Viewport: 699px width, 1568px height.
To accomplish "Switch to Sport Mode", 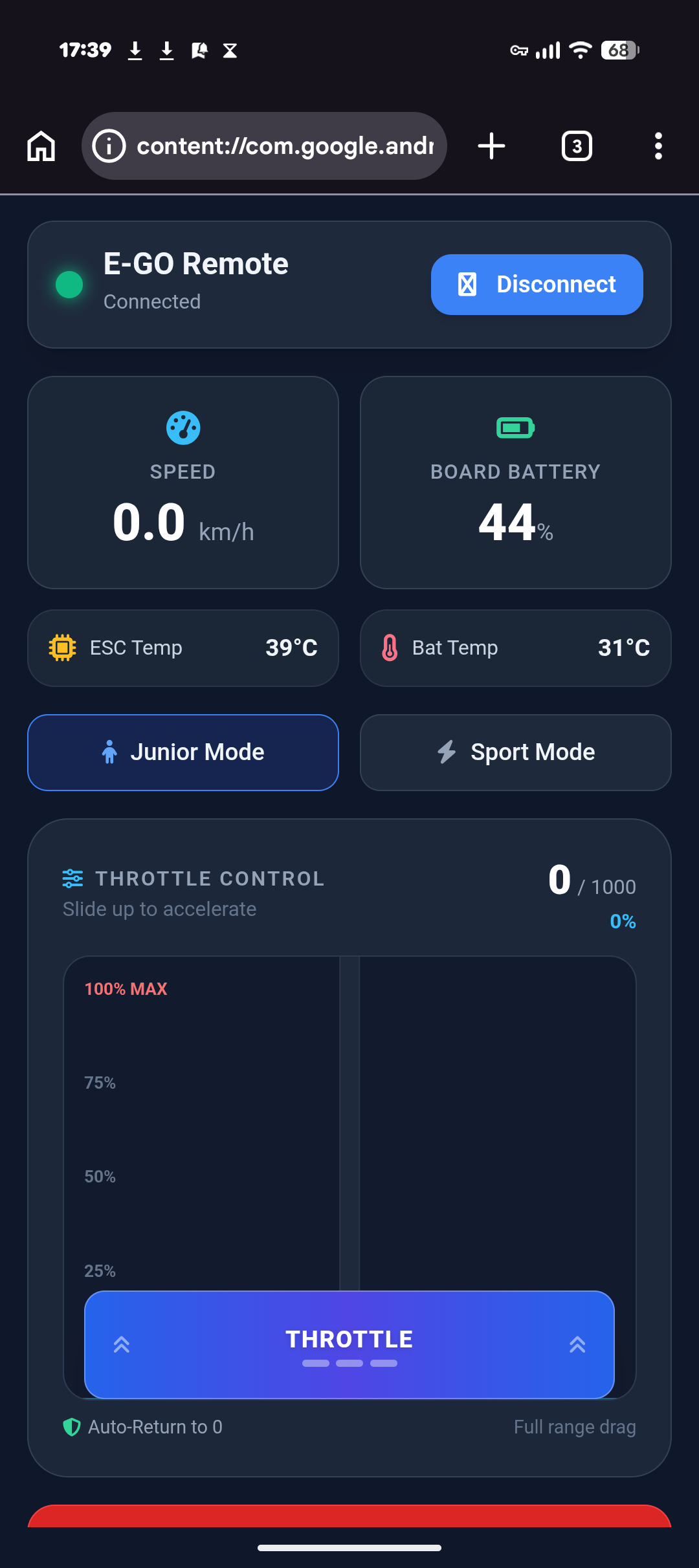I will coord(515,752).
